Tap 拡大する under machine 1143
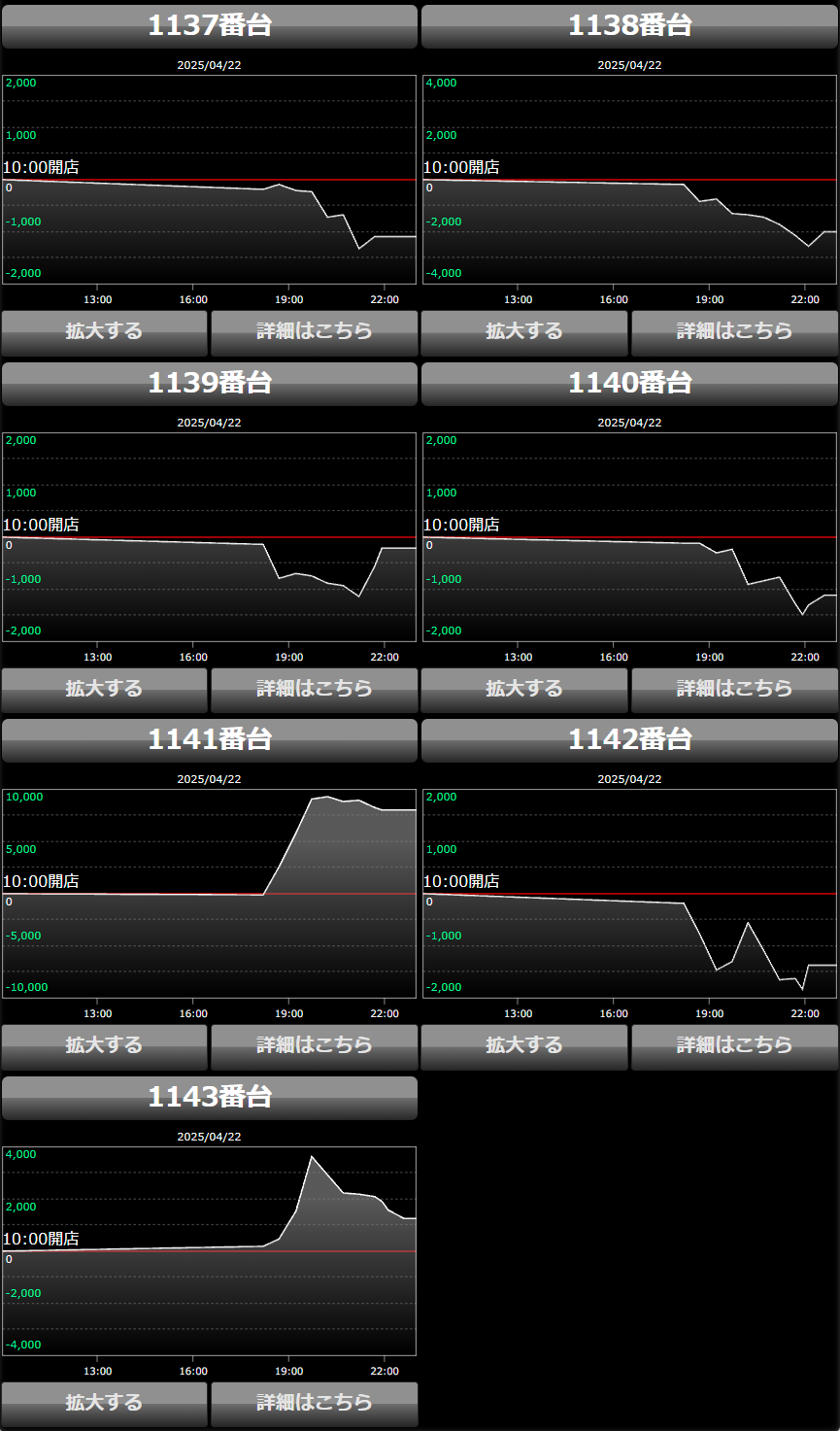840x1431 pixels. (x=104, y=1404)
